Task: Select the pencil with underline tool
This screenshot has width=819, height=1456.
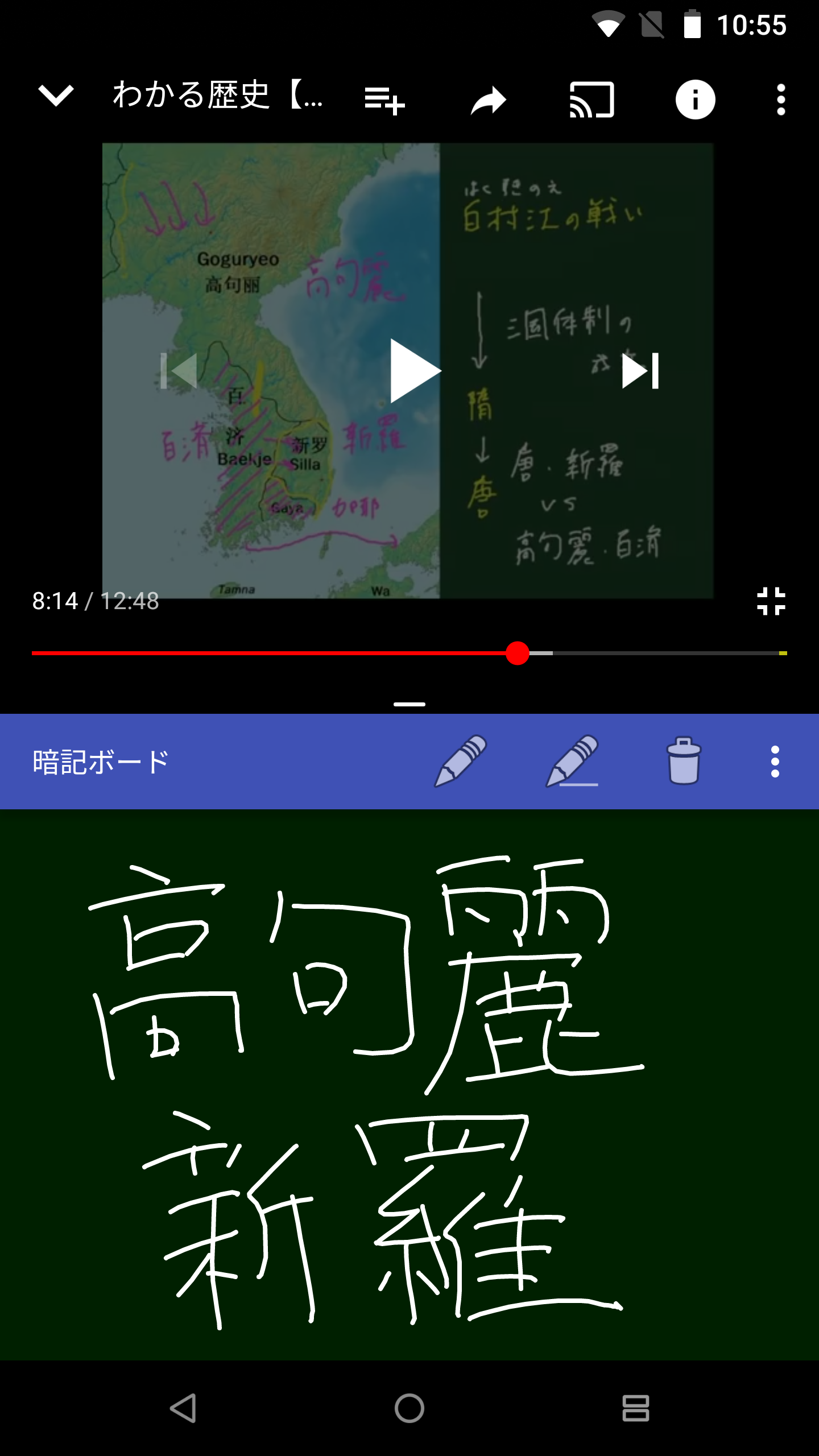Action: [572, 761]
